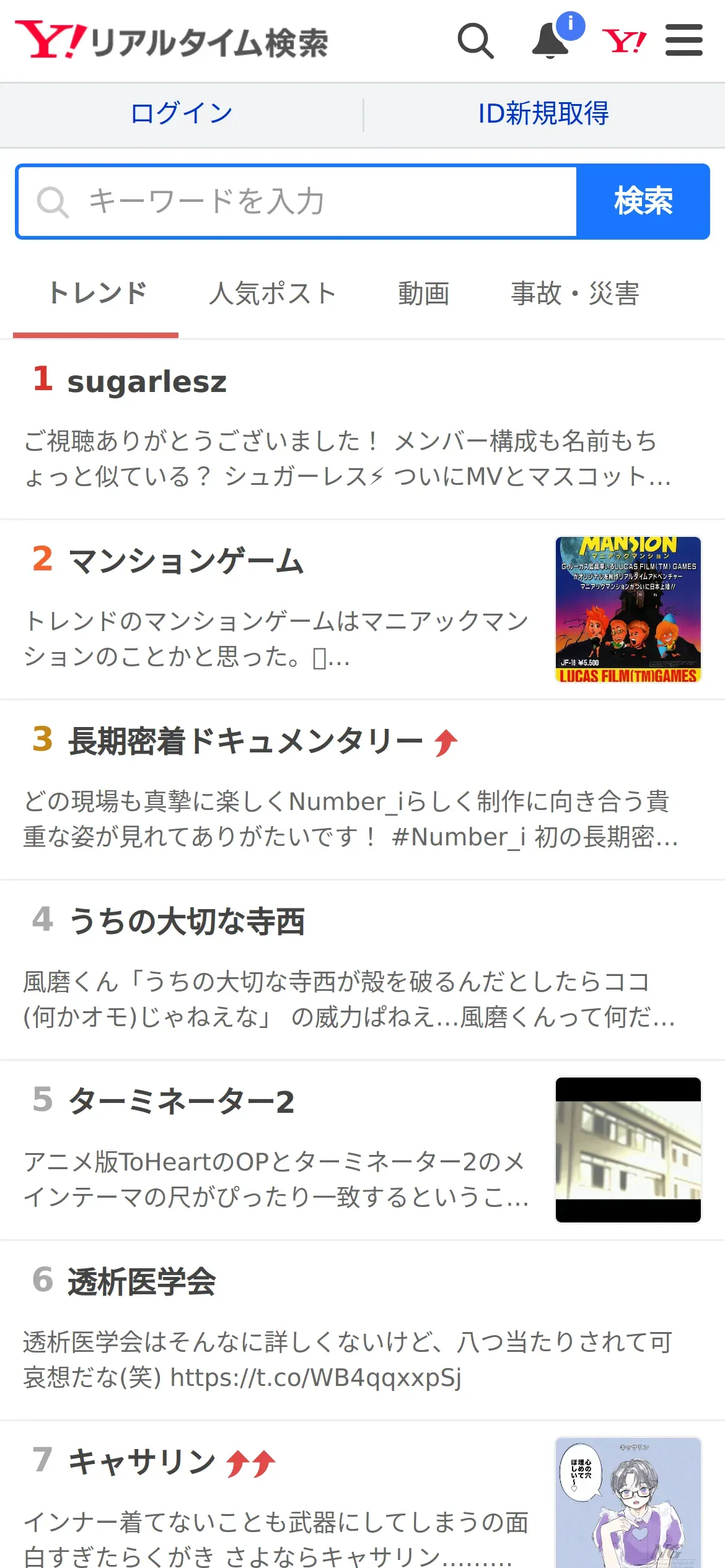725x1568 pixels.
Task: Tap the ログイン link
Action: pos(182,114)
